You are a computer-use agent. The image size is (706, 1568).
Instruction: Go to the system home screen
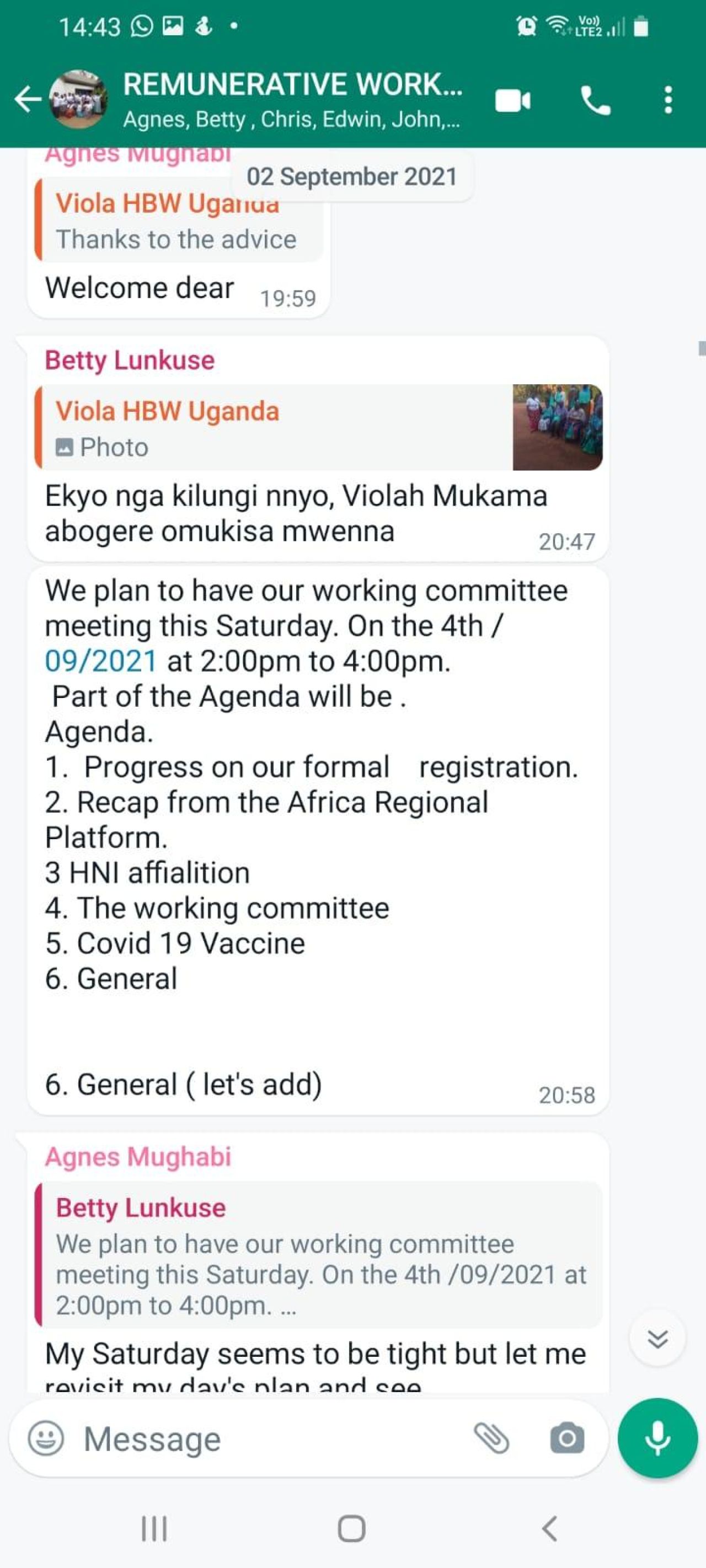coord(352,1528)
